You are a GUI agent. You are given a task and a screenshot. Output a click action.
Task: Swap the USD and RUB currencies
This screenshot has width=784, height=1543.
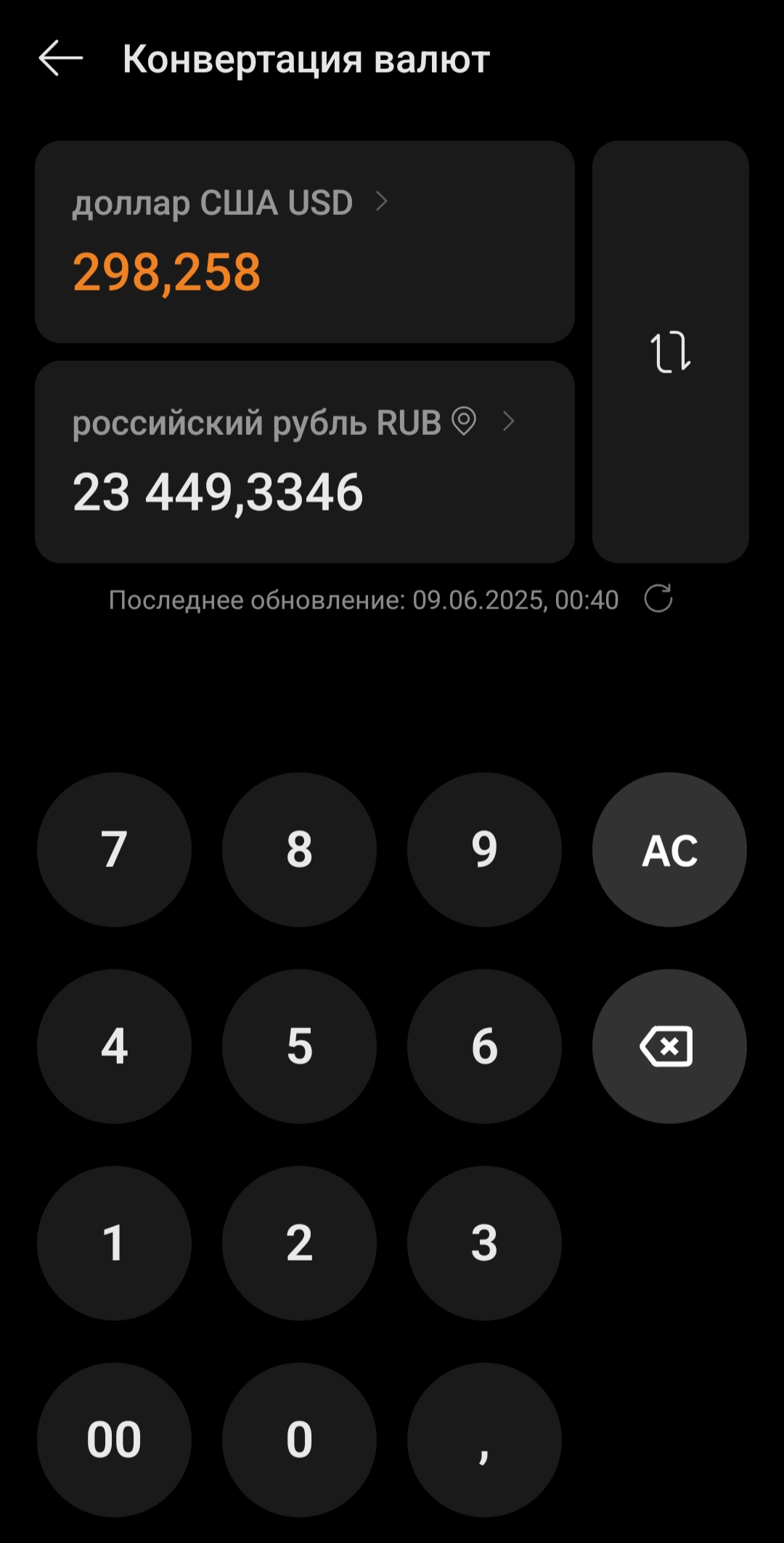pyautogui.click(x=670, y=352)
